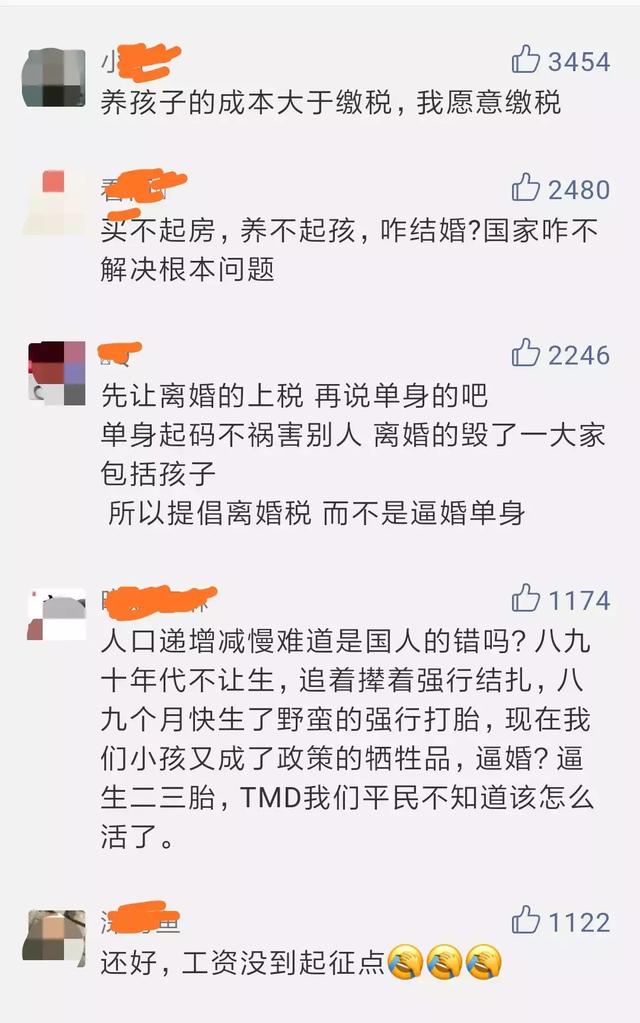This screenshot has height=1023, width=640.
Task: Like the comment beginning 人口递增减慢
Action: [526, 599]
